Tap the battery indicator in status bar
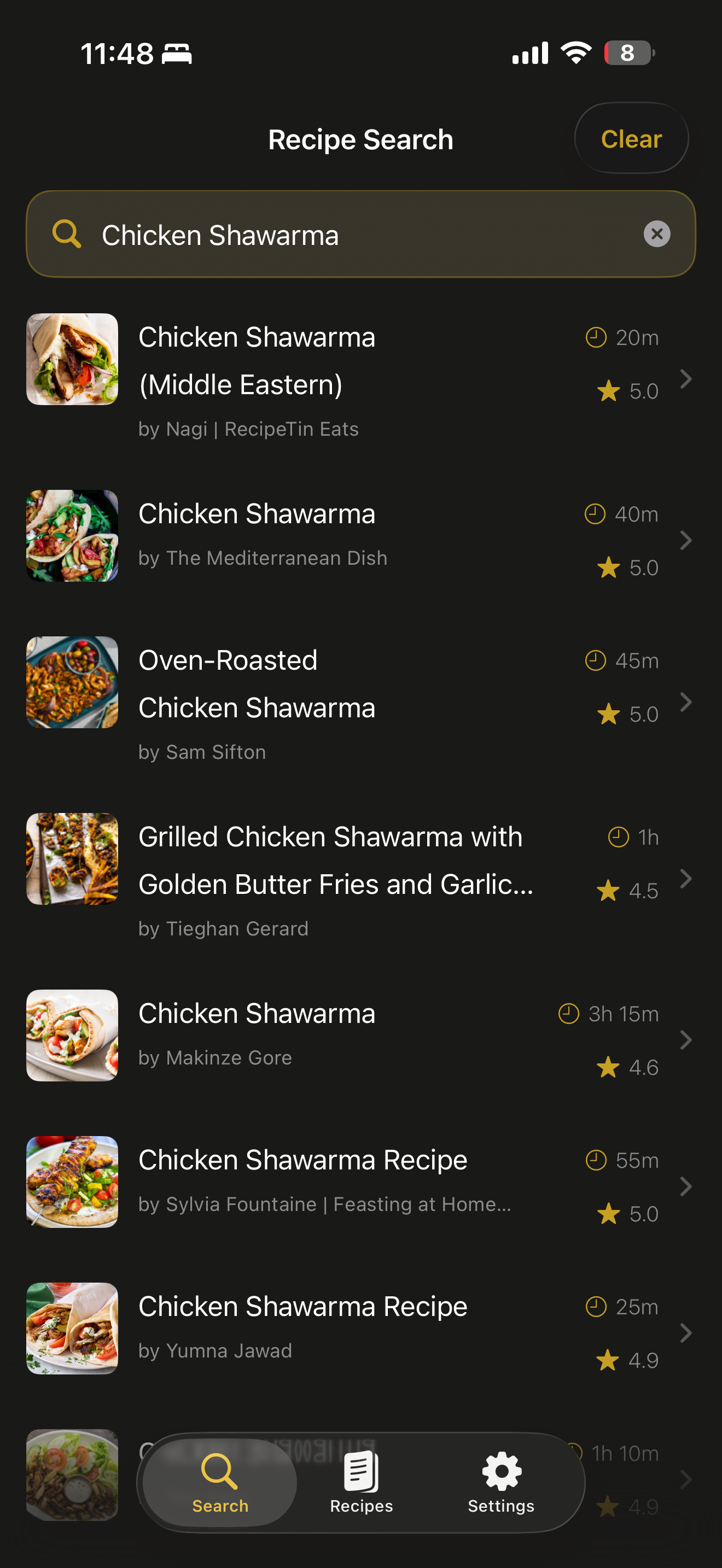The image size is (722, 1568). tap(627, 53)
